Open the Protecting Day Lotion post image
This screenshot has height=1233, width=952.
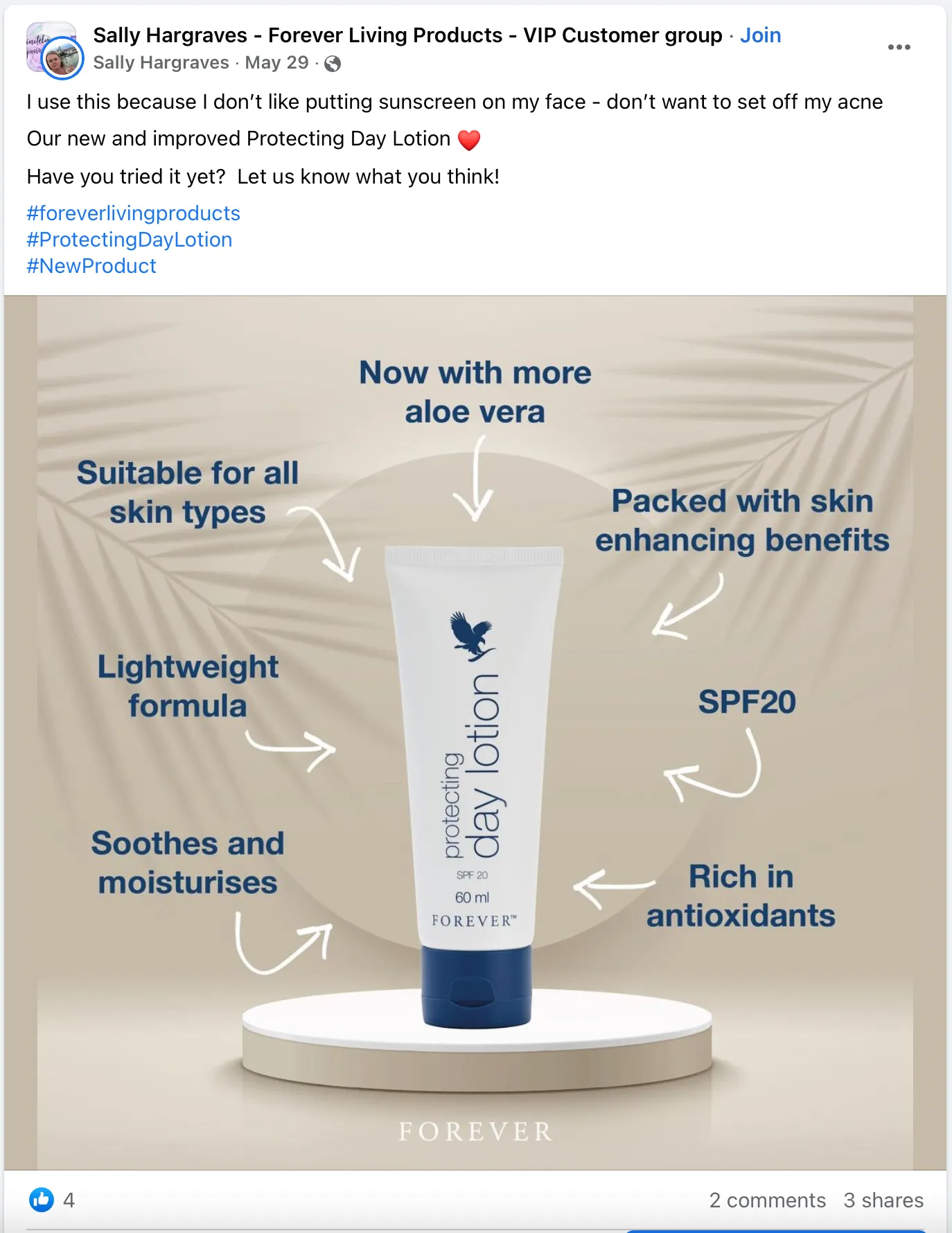pos(475,733)
